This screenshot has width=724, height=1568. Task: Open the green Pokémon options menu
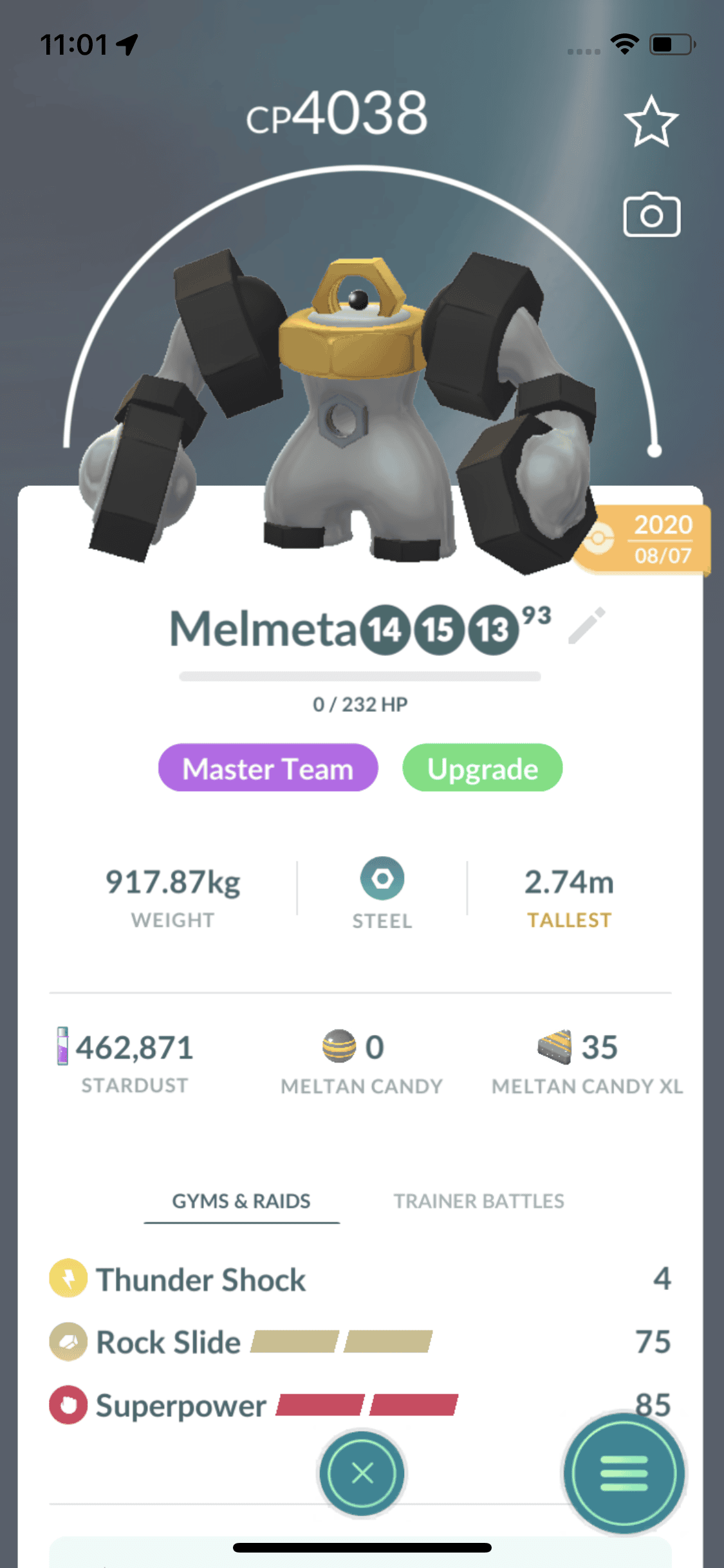pyautogui.click(x=623, y=1473)
